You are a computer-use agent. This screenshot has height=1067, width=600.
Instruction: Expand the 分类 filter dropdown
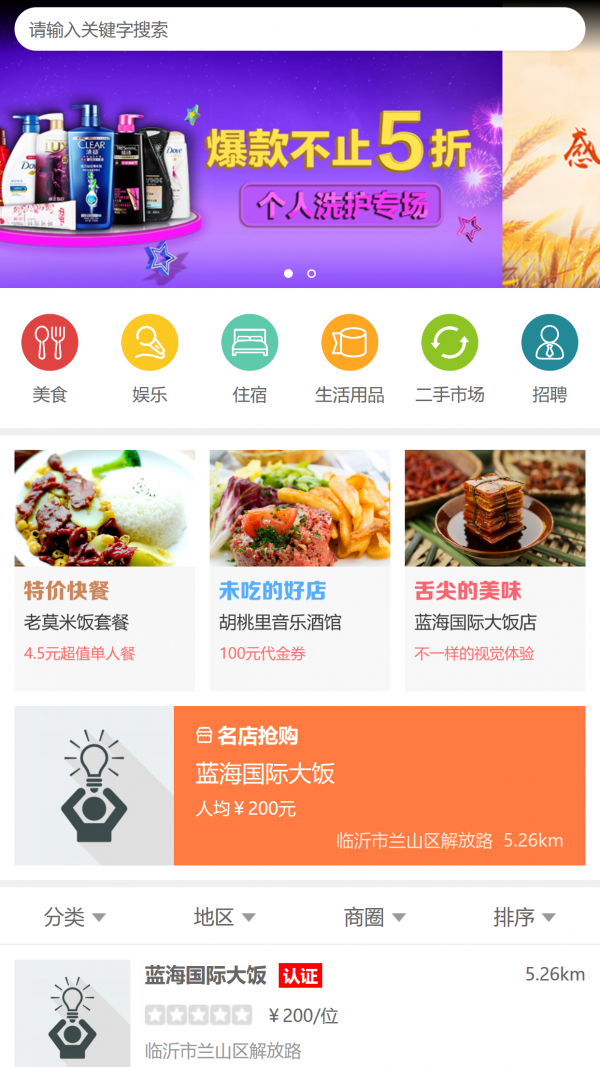[x=75, y=917]
